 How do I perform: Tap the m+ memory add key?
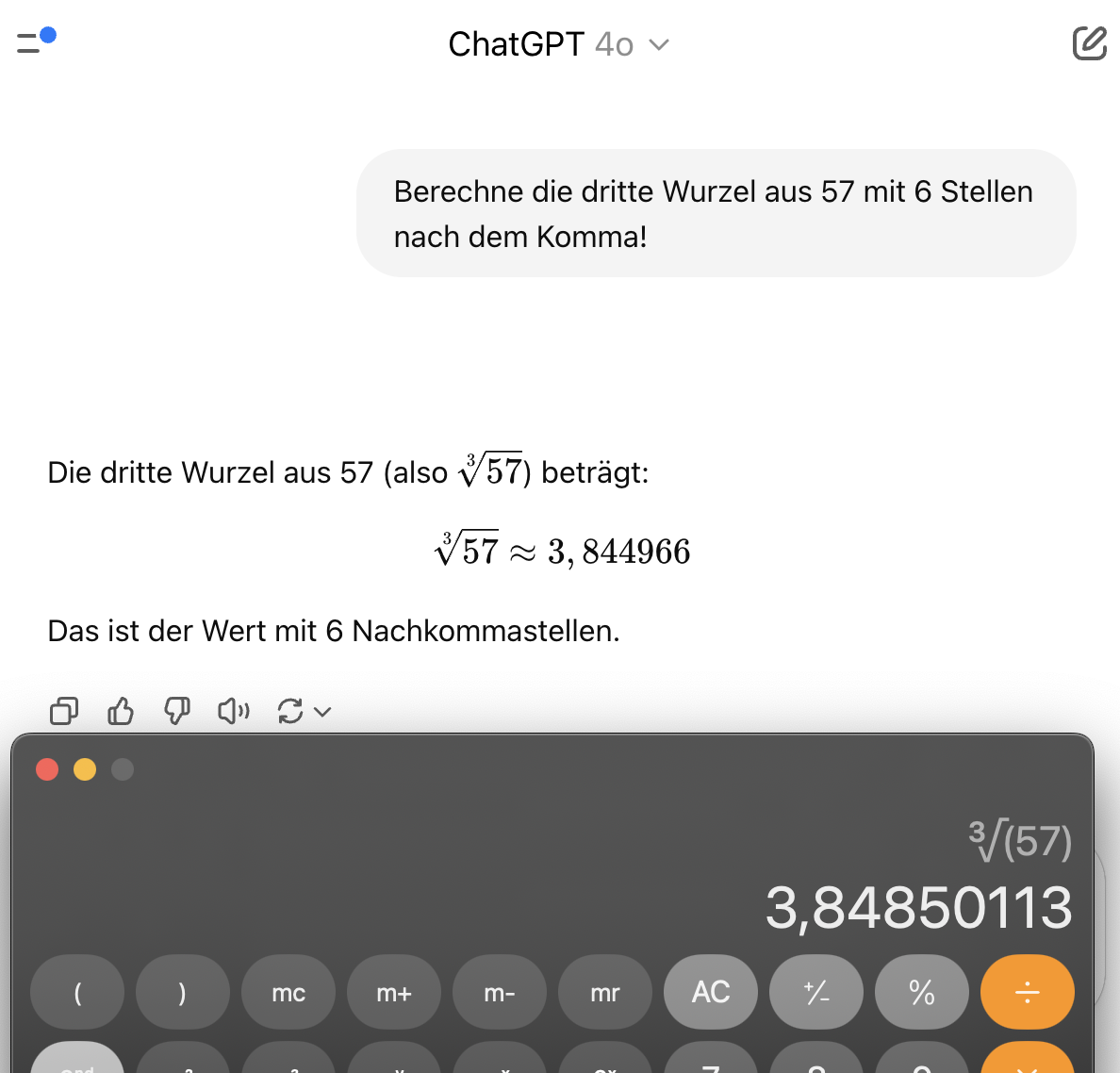click(x=394, y=992)
